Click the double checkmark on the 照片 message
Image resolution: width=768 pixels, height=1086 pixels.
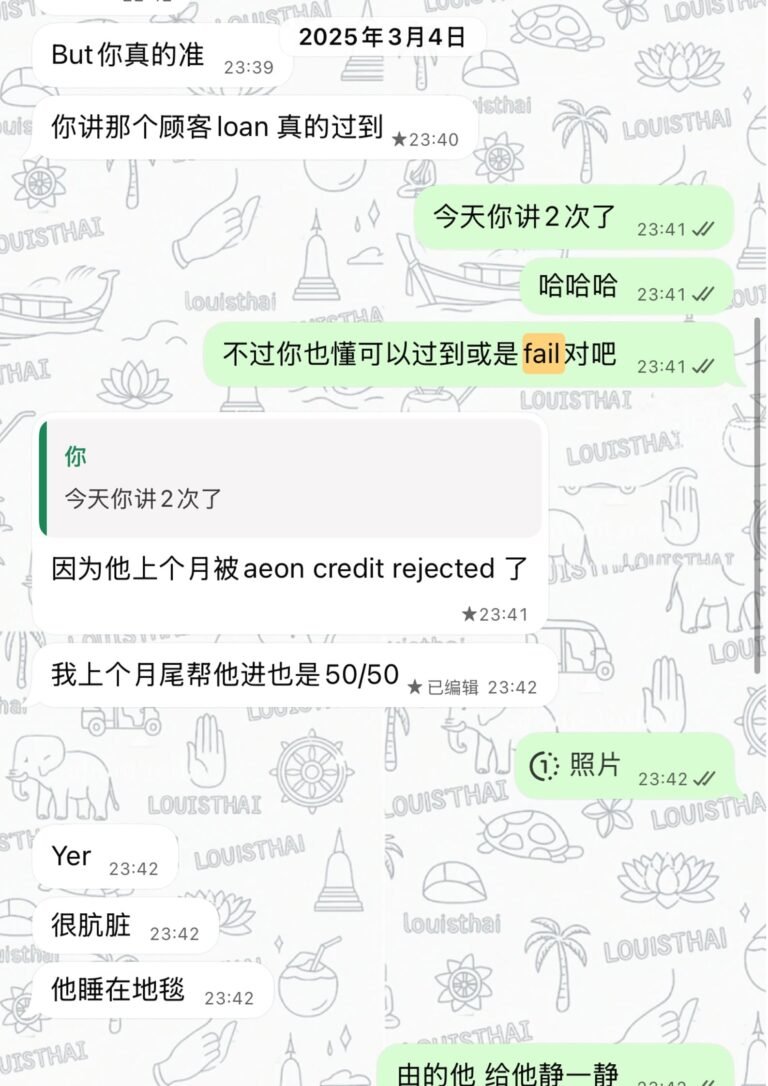point(703,776)
